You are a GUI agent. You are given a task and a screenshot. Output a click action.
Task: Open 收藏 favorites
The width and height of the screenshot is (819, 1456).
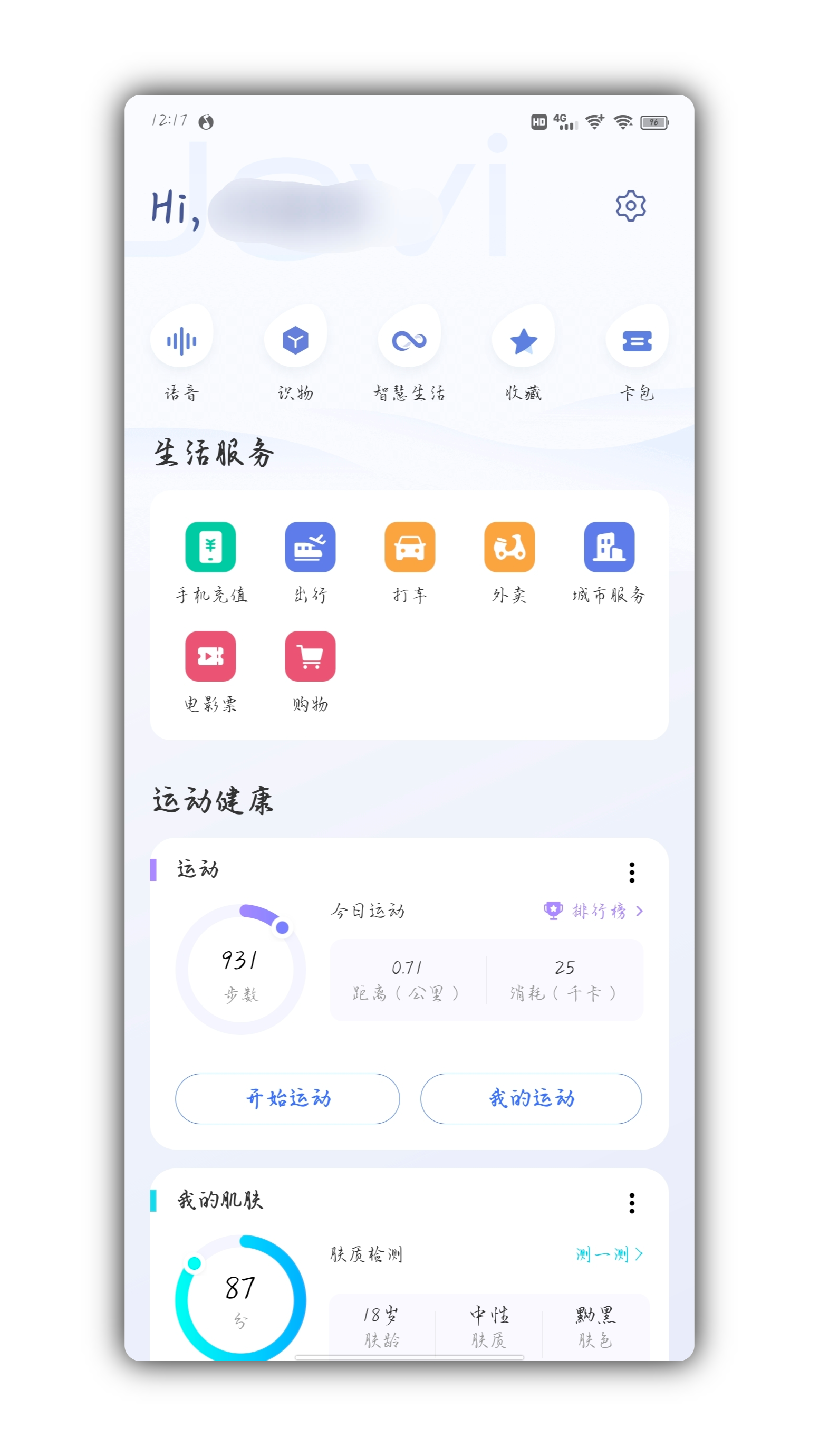(x=523, y=341)
